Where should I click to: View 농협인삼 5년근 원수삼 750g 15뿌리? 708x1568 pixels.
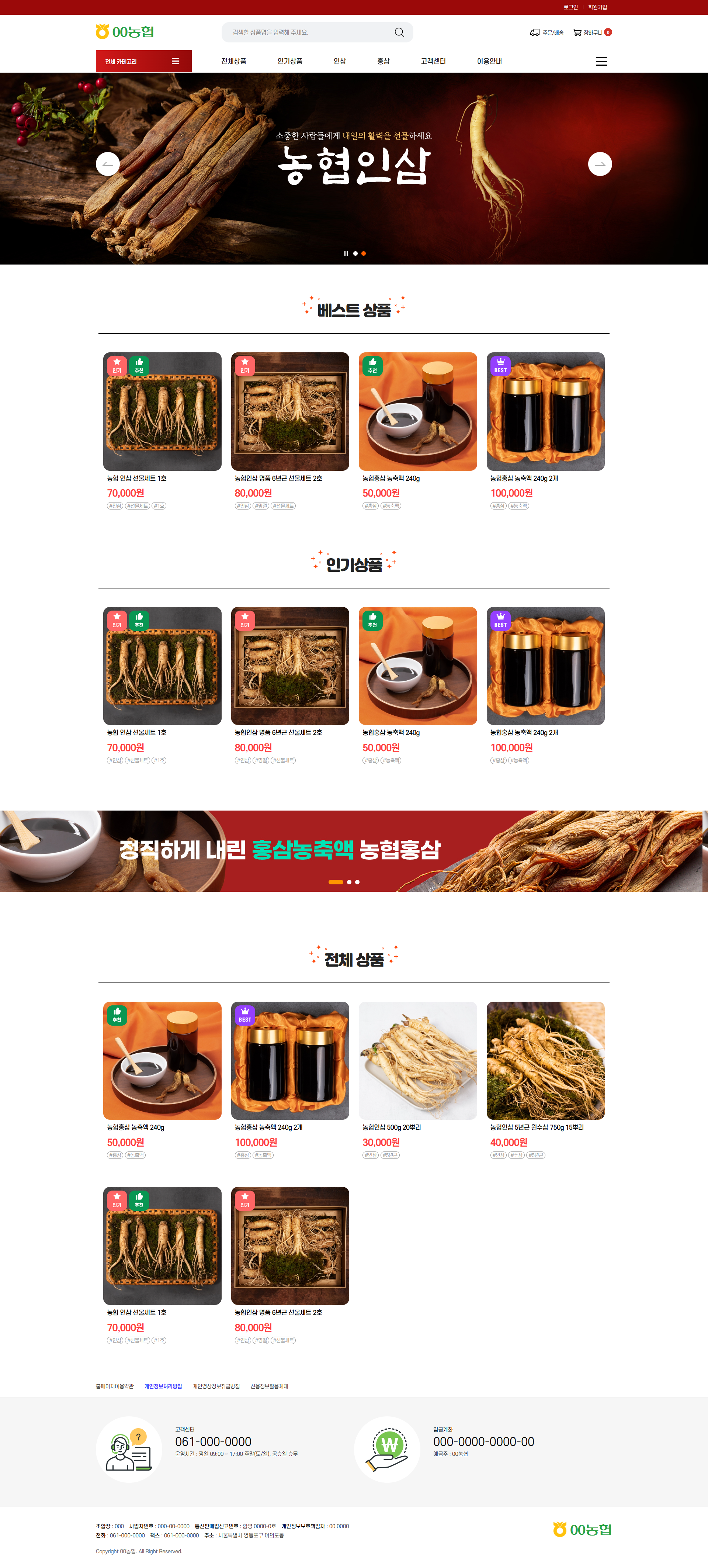pyautogui.click(x=546, y=1060)
